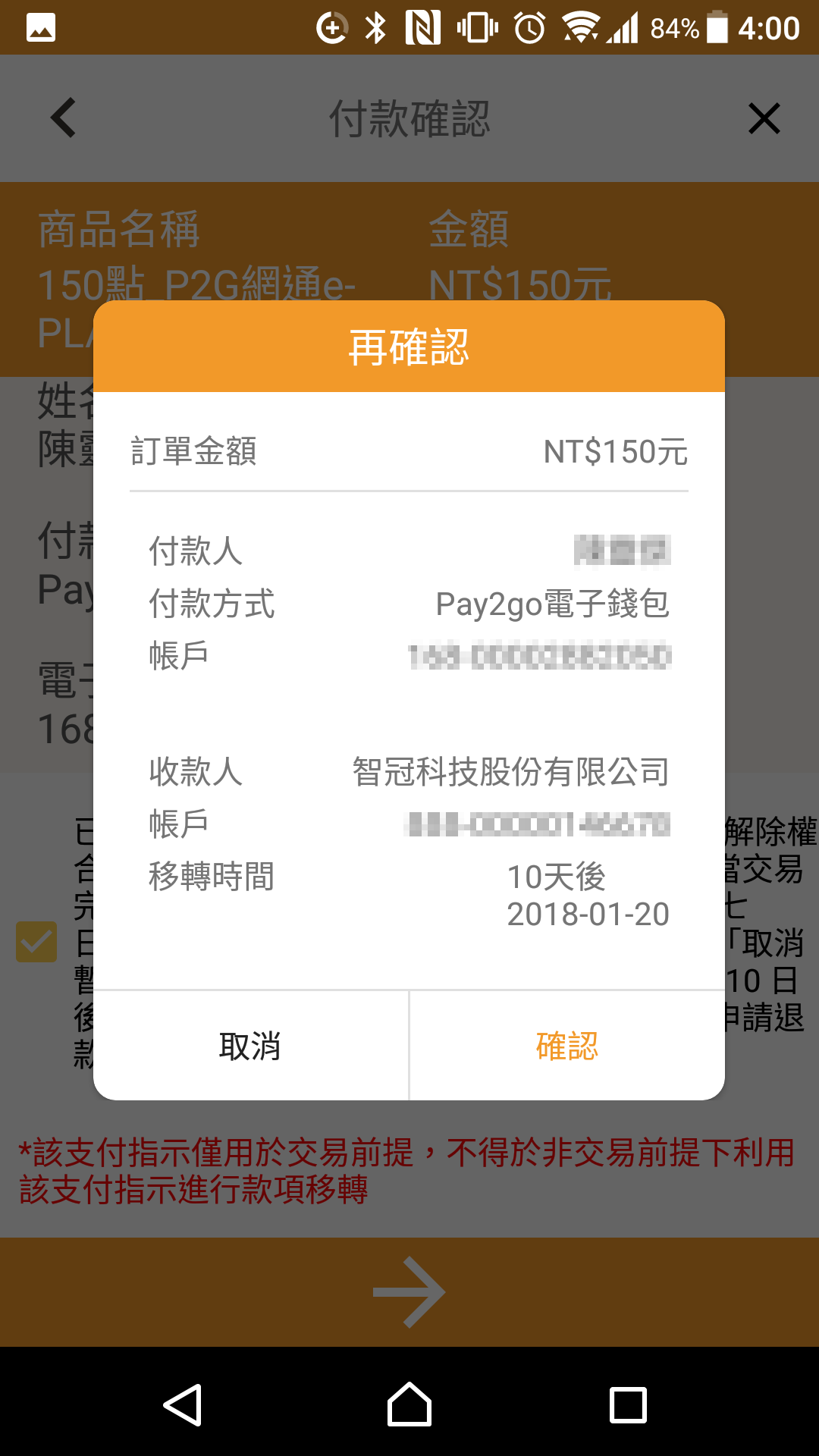Proceed with the bottom arrow button

click(409, 1292)
